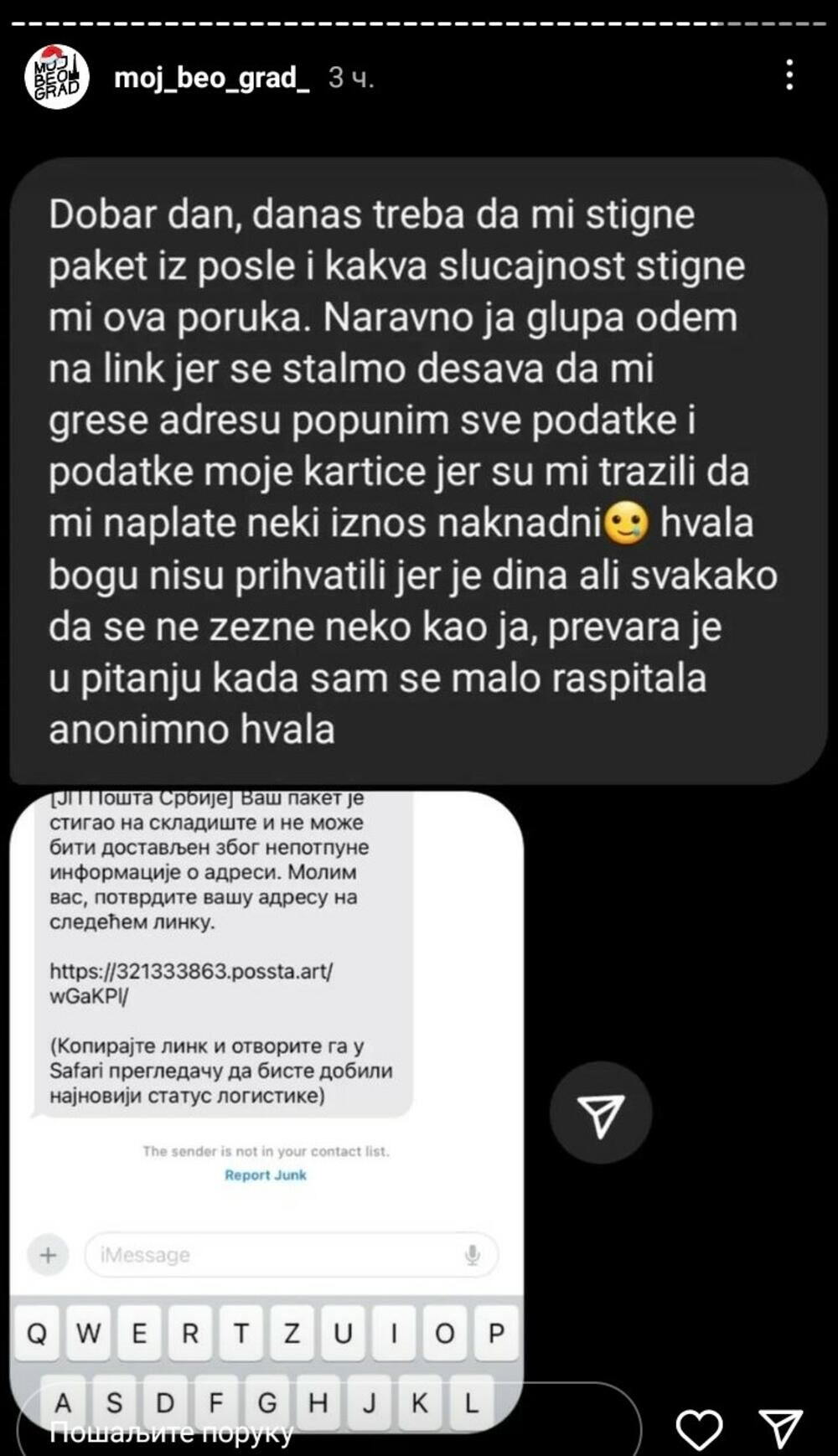
Task: Tap the microphone icon in the iMessage field
Action: [474, 1255]
